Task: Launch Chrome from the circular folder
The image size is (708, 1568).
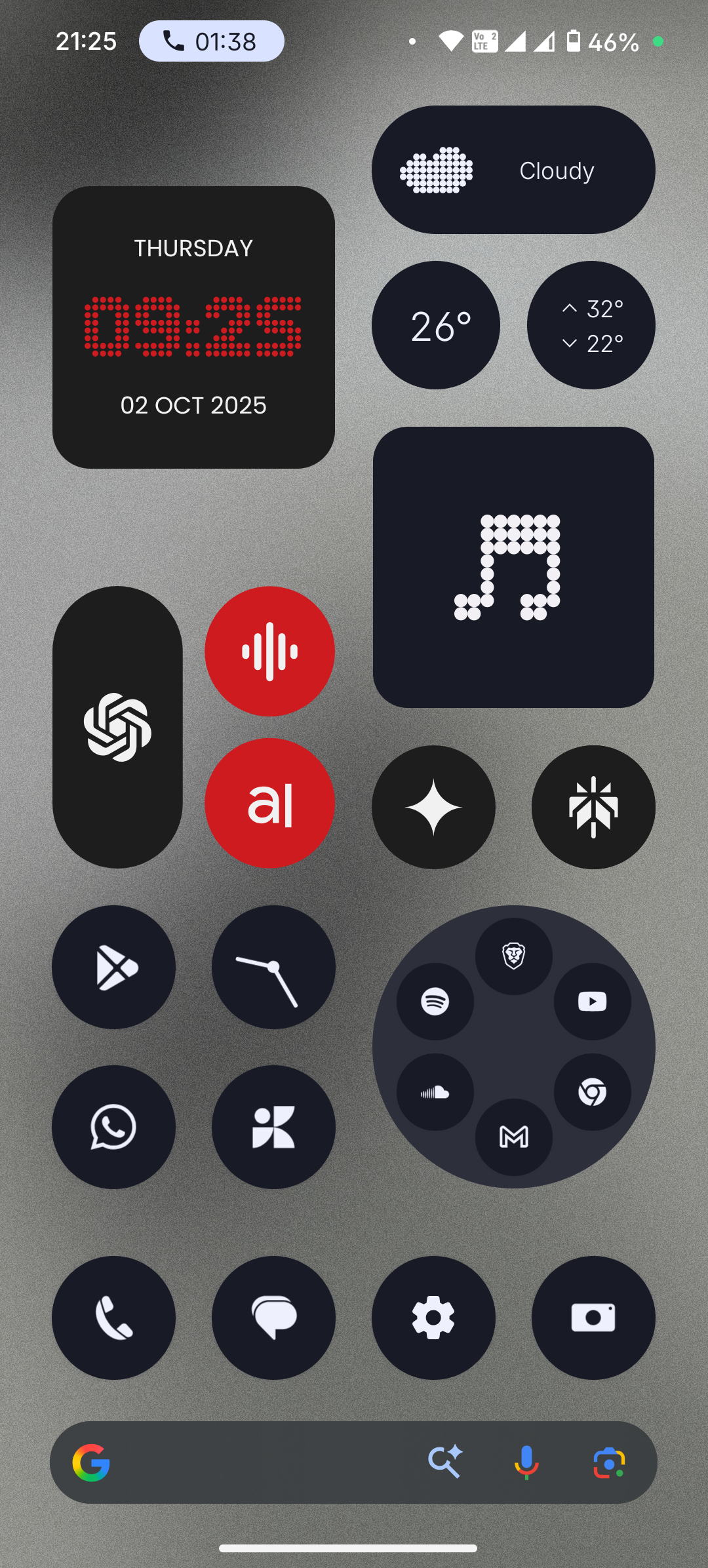Action: (593, 1092)
